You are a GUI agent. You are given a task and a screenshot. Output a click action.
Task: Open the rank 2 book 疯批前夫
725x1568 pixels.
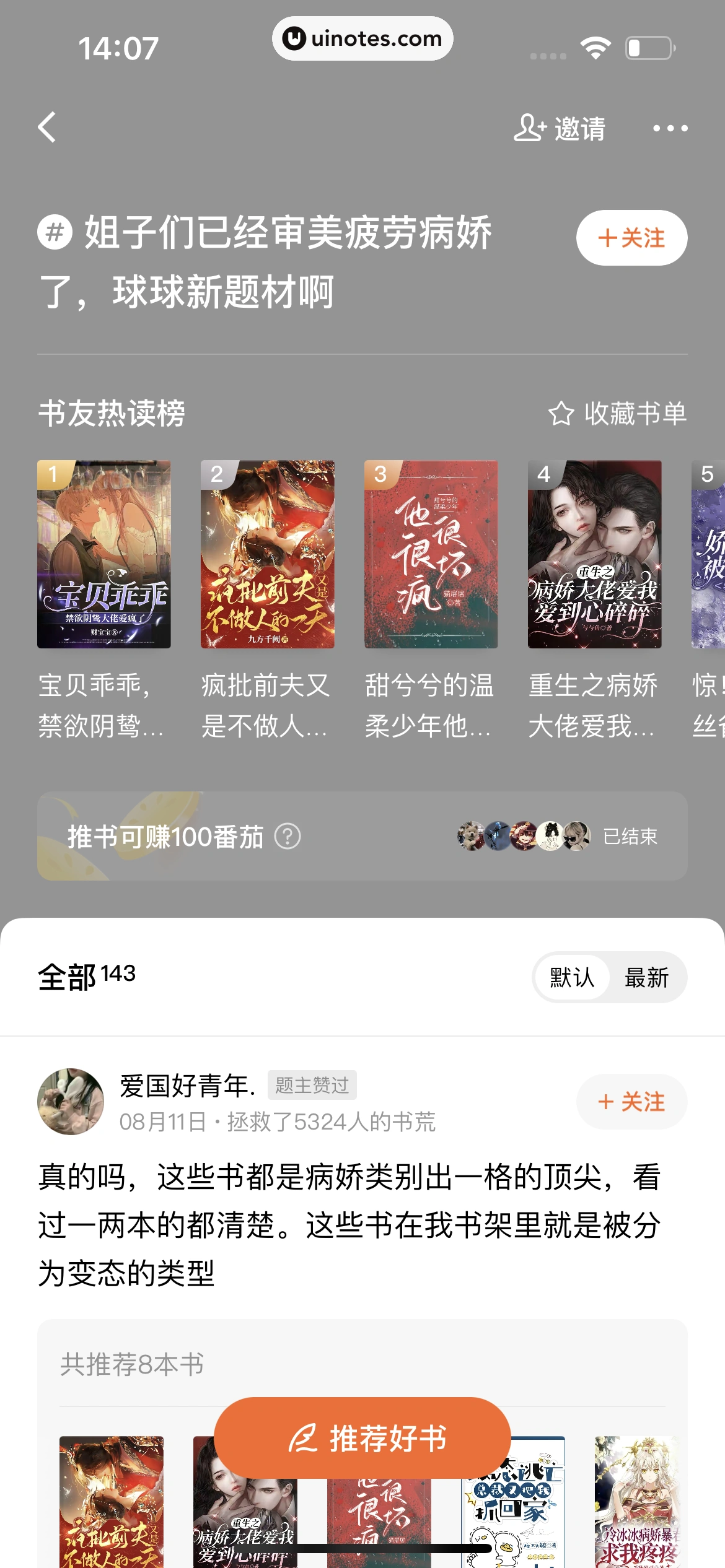[x=268, y=554]
